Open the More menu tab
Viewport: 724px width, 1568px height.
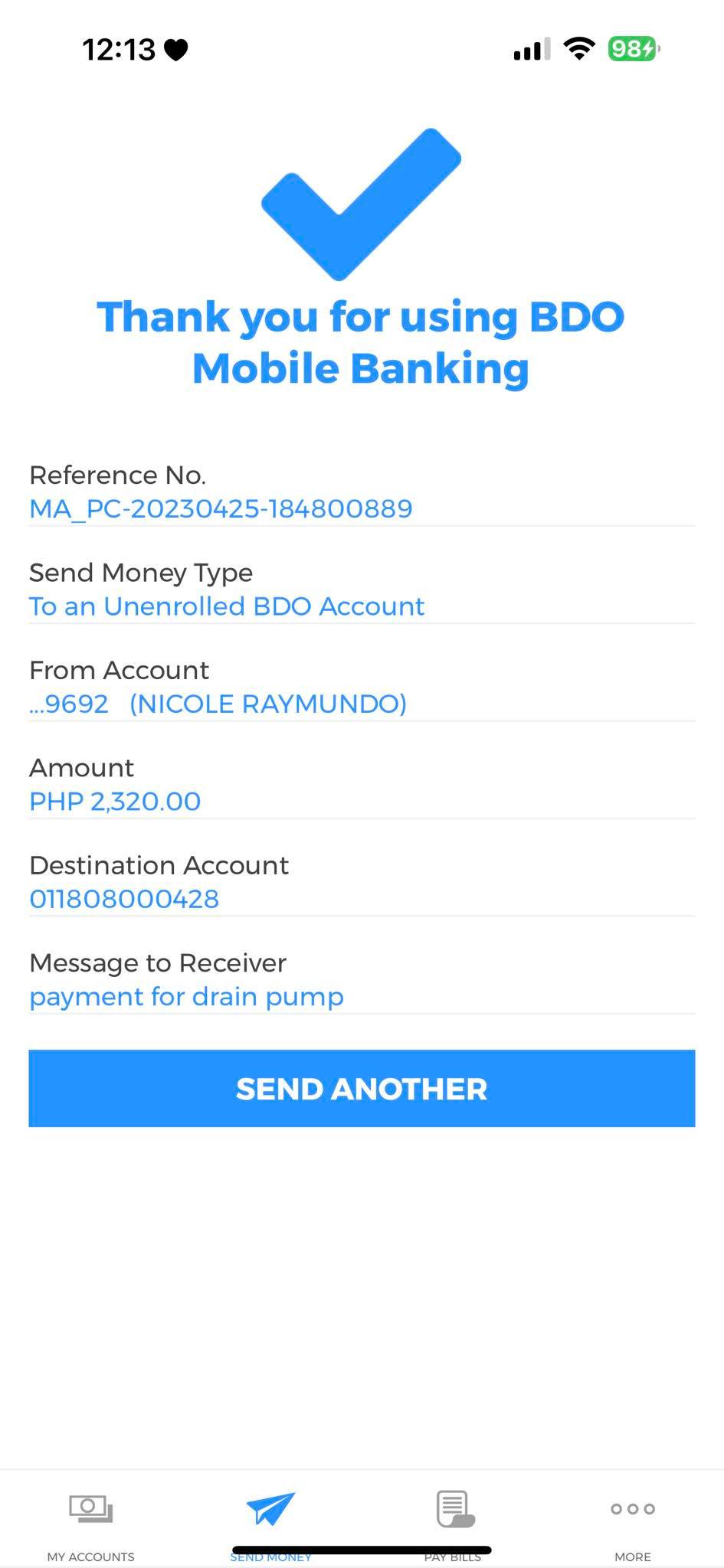coord(632,1522)
